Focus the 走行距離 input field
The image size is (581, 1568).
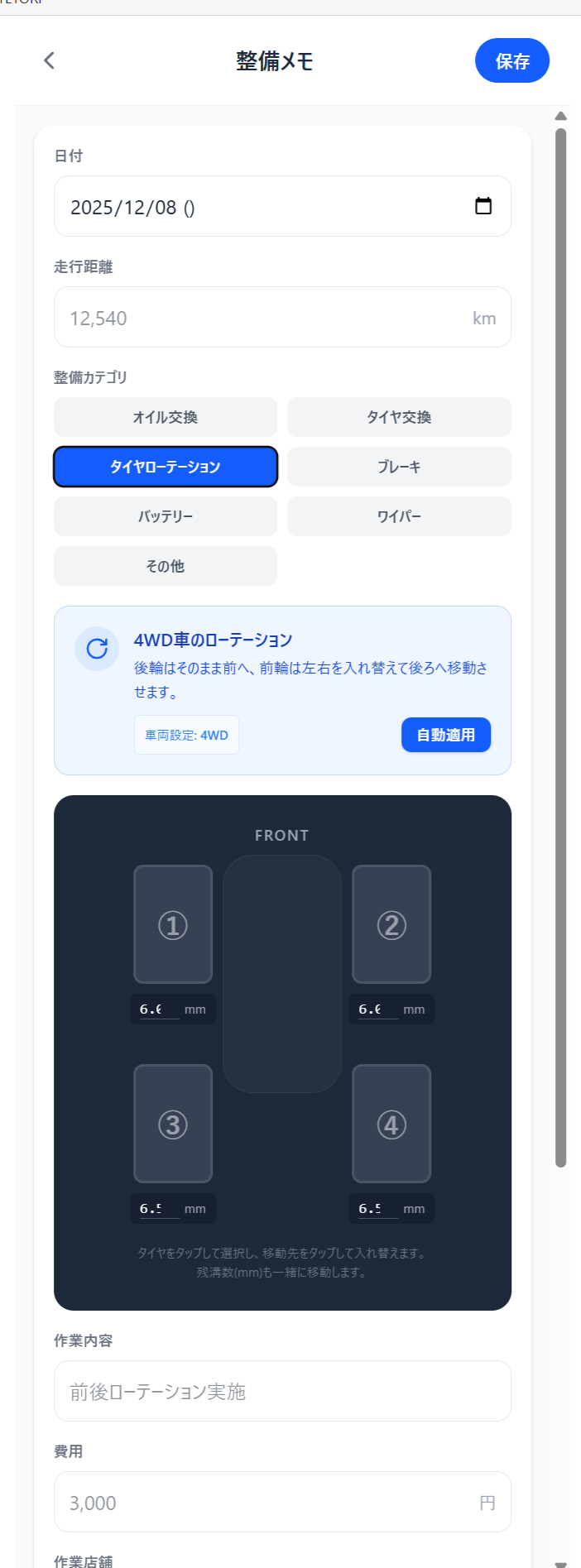click(x=265, y=318)
